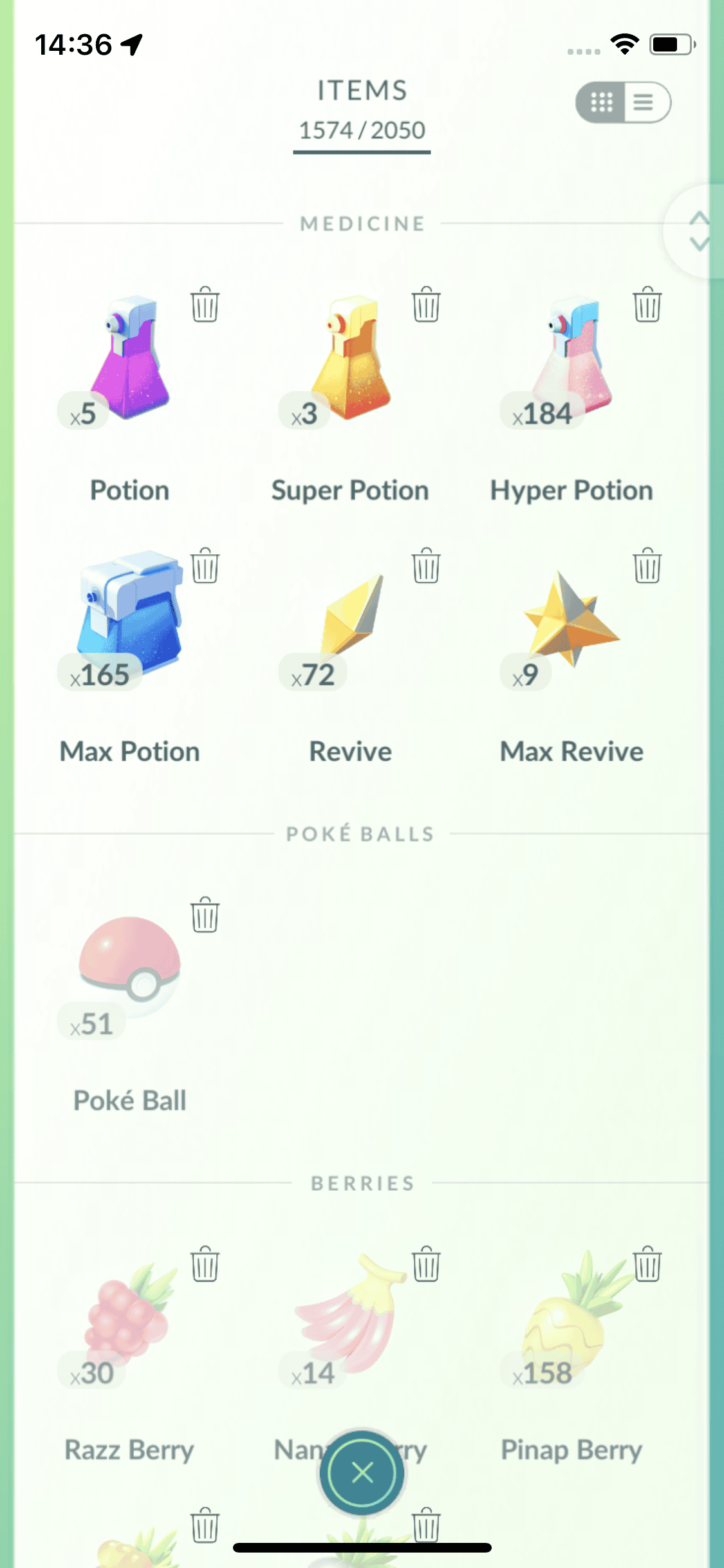Delete some Max Potions via trash icon
The height and width of the screenshot is (1568, 724).
[205, 566]
